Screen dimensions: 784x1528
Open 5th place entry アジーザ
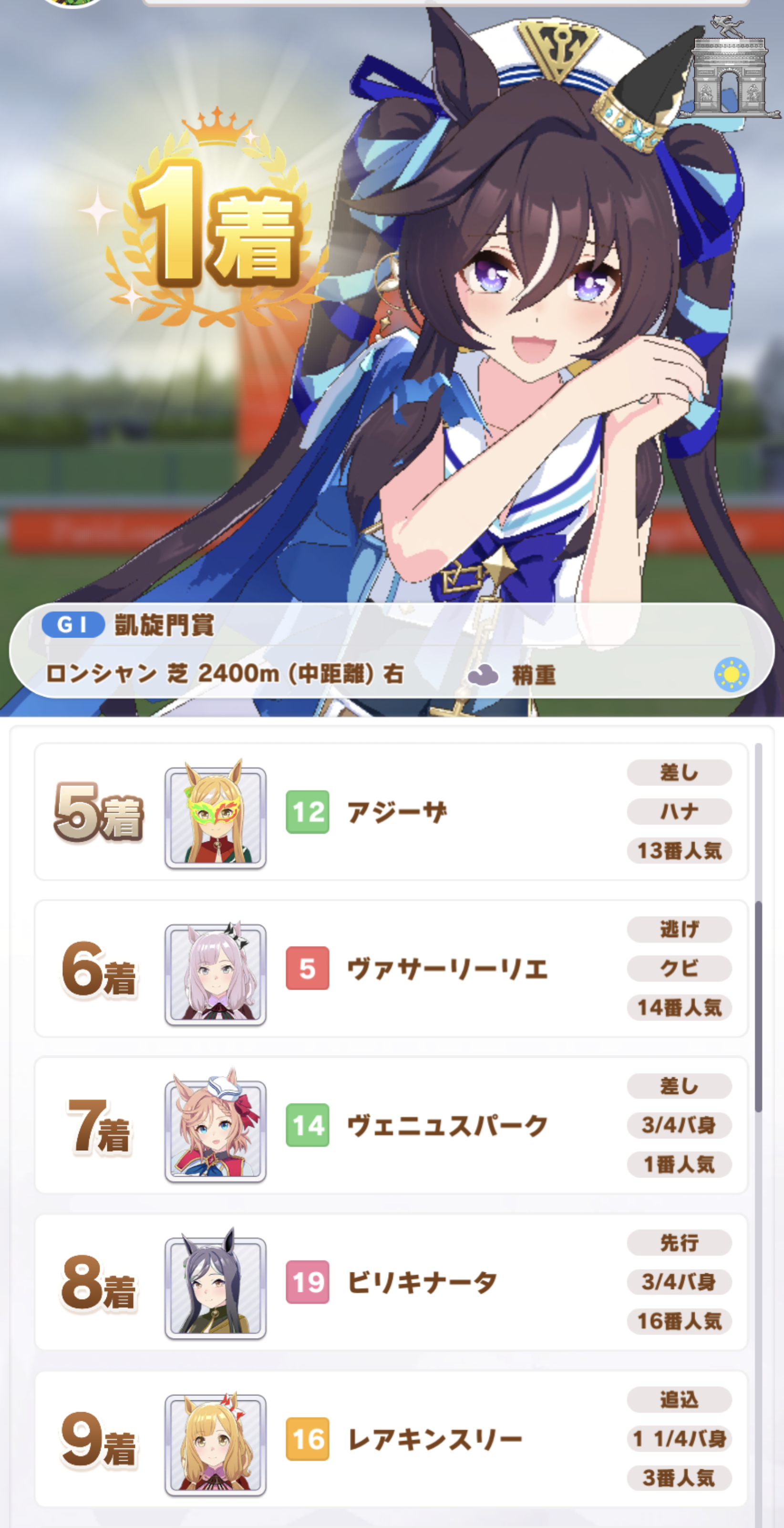(x=392, y=812)
